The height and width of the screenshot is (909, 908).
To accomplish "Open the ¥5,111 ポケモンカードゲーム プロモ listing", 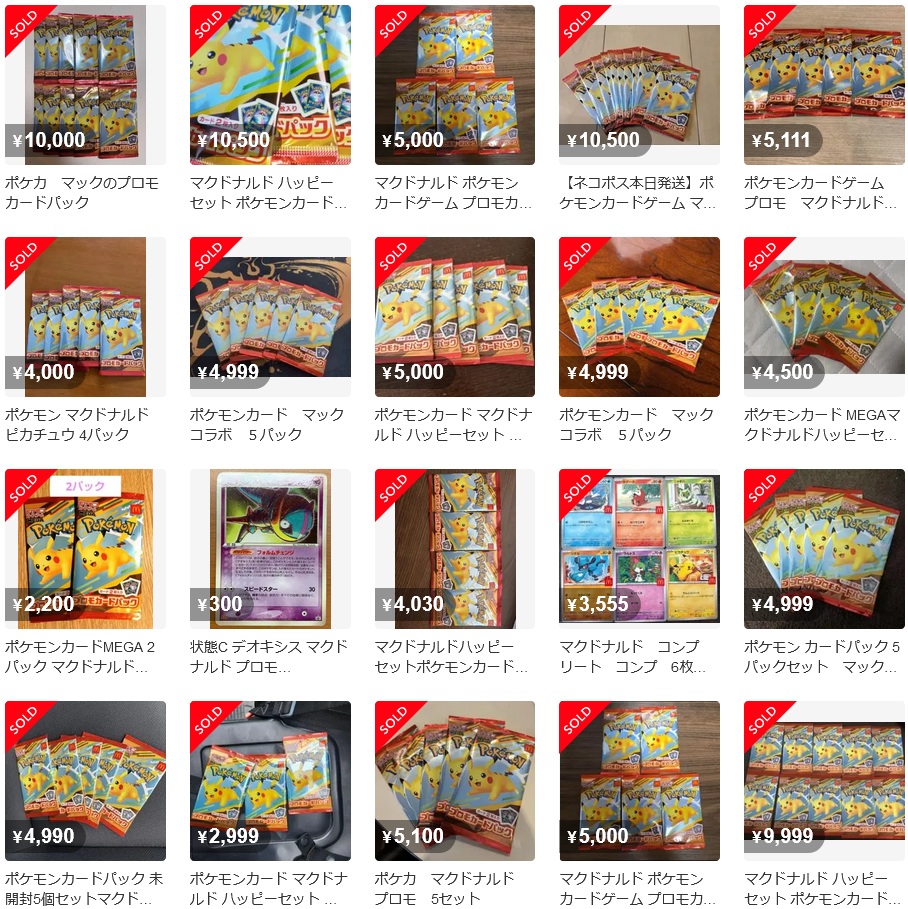I will click(x=824, y=85).
